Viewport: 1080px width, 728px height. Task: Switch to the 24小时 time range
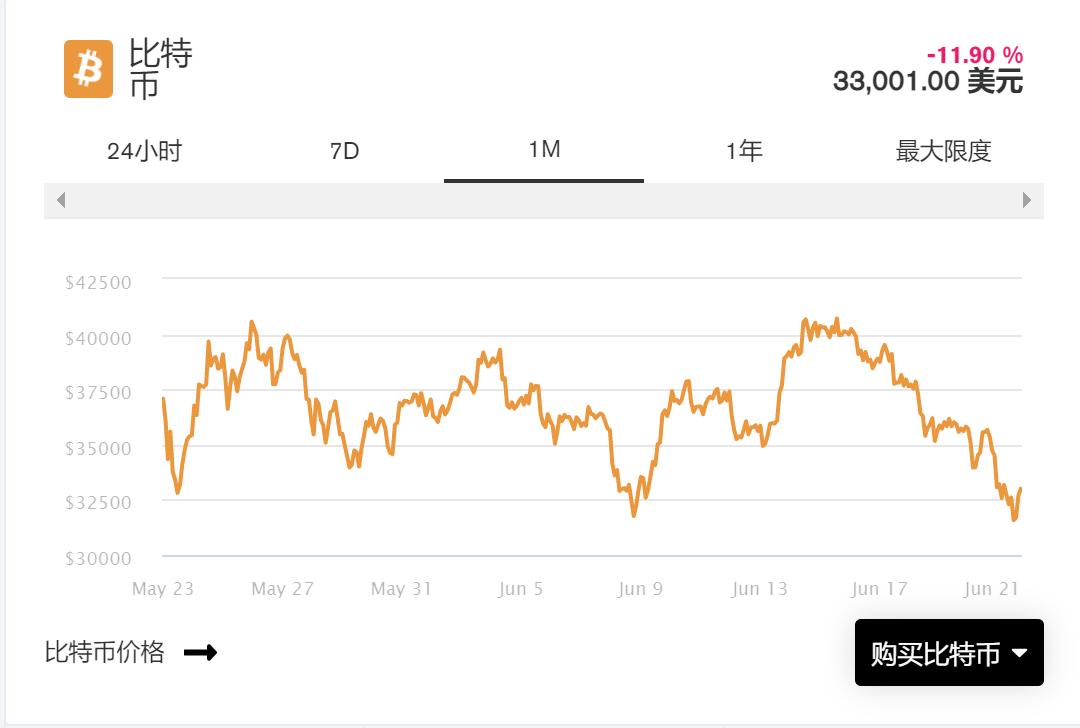[144, 151]
